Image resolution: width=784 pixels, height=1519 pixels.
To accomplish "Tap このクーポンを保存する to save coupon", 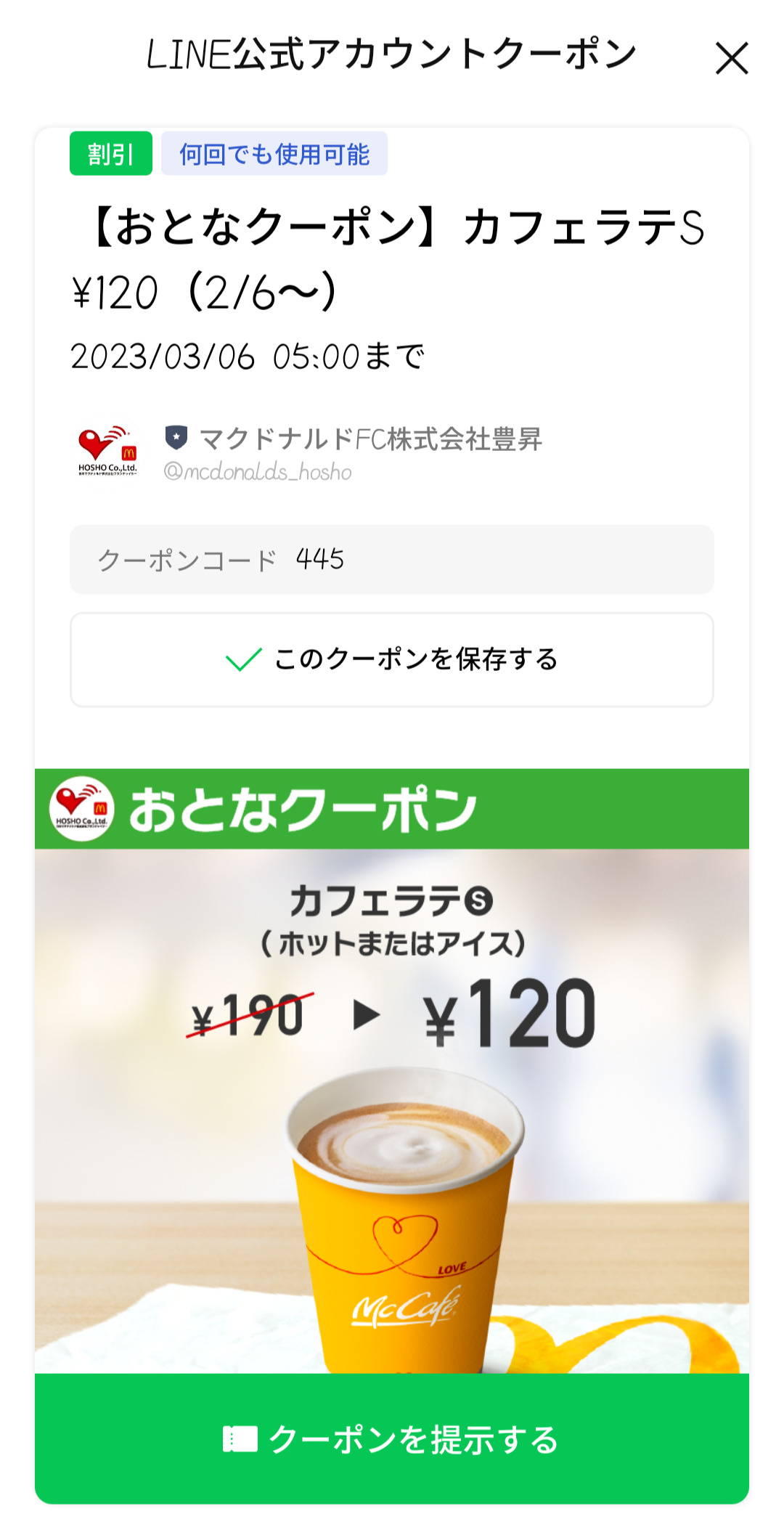I will click(392, 659).
